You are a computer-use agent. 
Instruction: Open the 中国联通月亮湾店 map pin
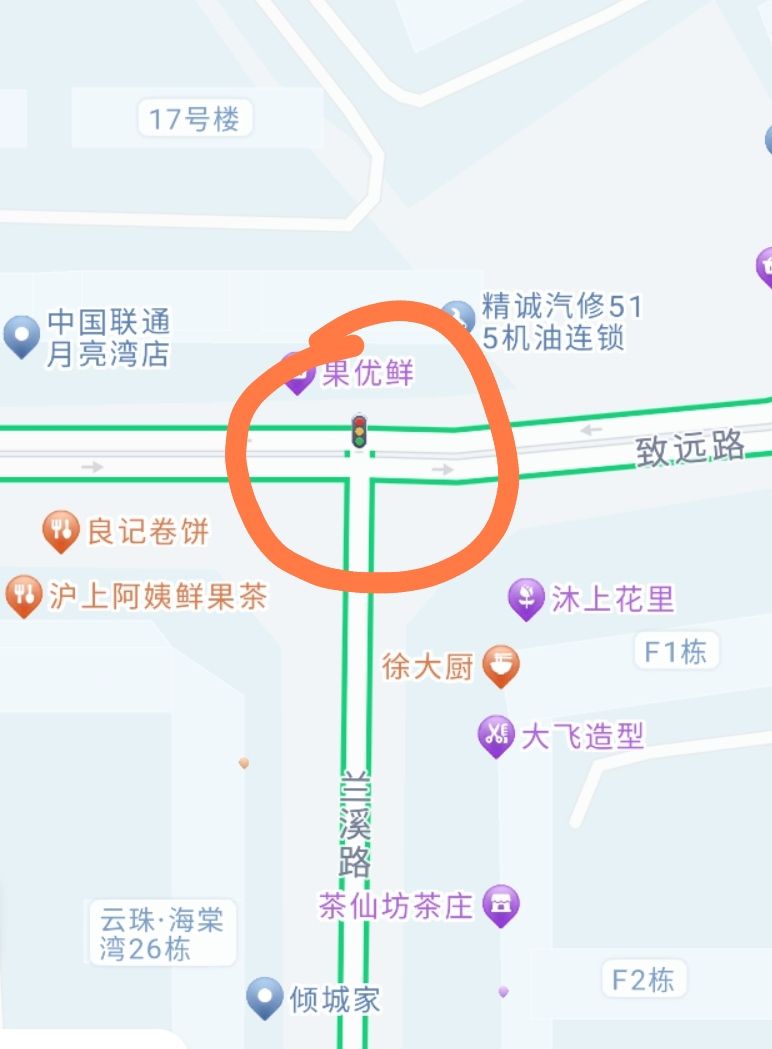(21, 334)
